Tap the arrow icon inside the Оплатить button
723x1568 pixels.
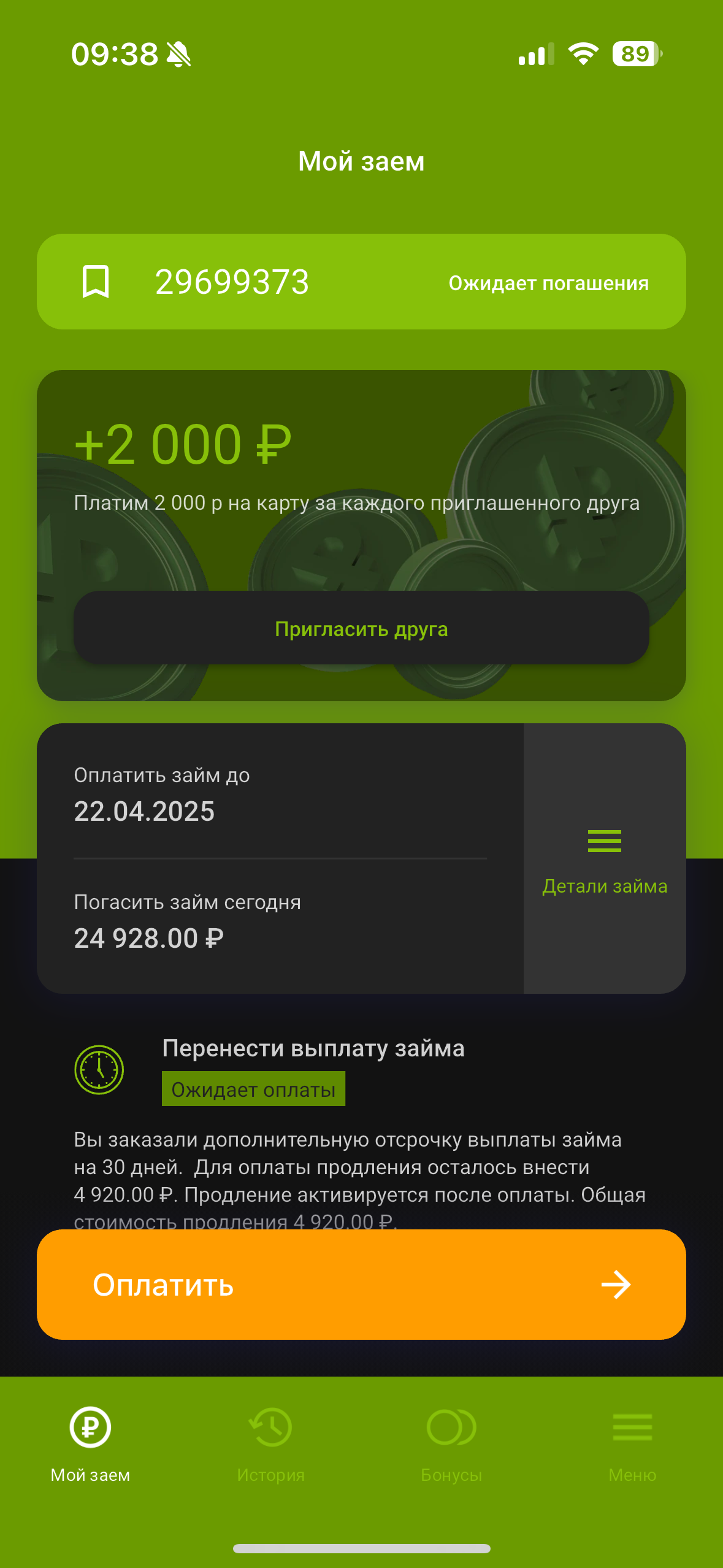tap(616, 1285)
